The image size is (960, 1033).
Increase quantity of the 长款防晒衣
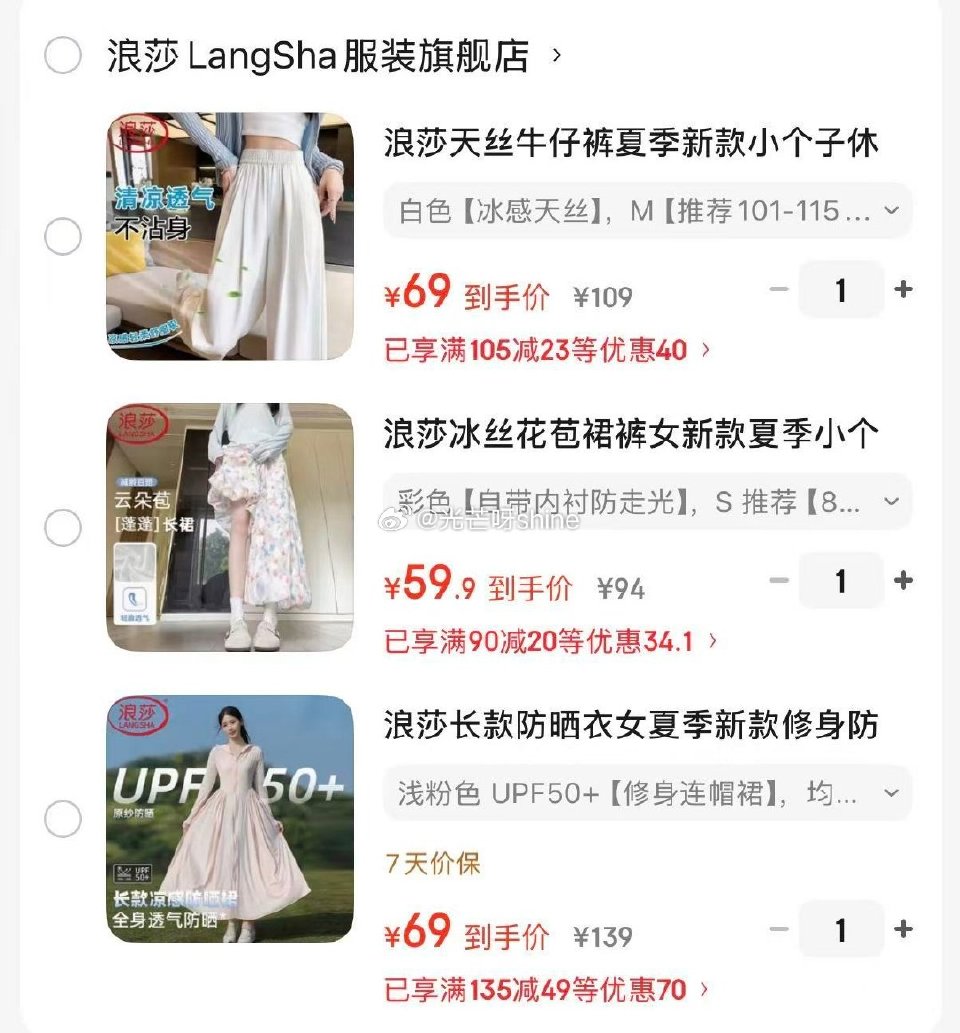coord(903,928)
